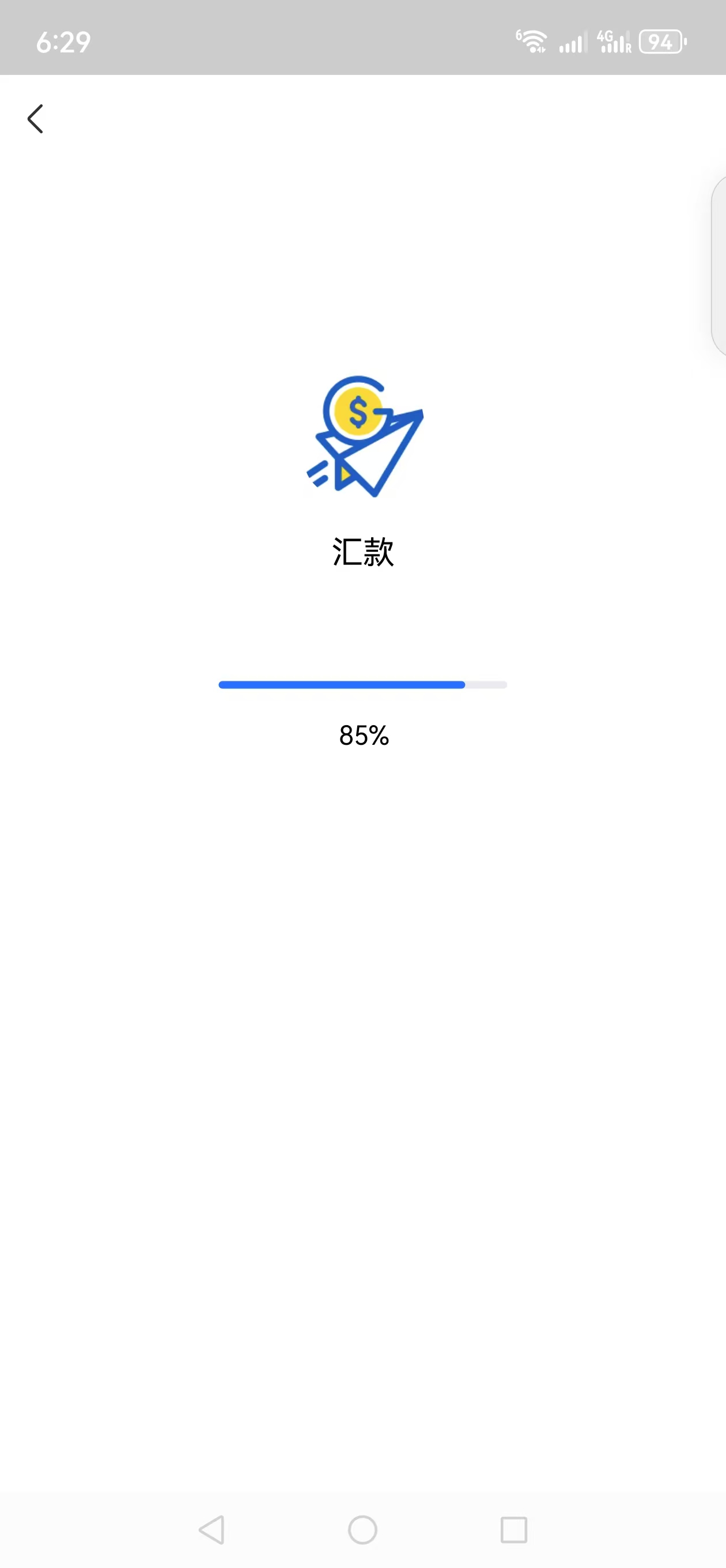Go back using the system back button
726x1568 pixels.
point(213,1529)
